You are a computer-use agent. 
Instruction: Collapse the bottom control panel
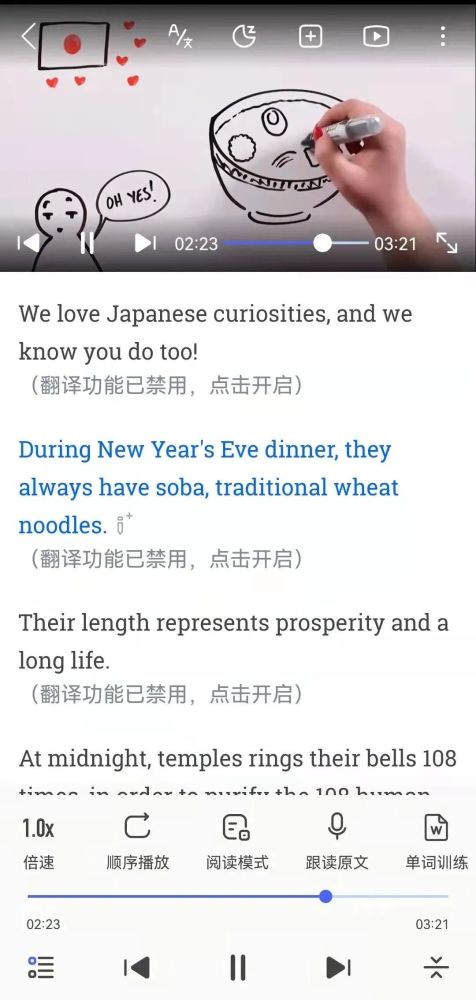coord(436,967)
